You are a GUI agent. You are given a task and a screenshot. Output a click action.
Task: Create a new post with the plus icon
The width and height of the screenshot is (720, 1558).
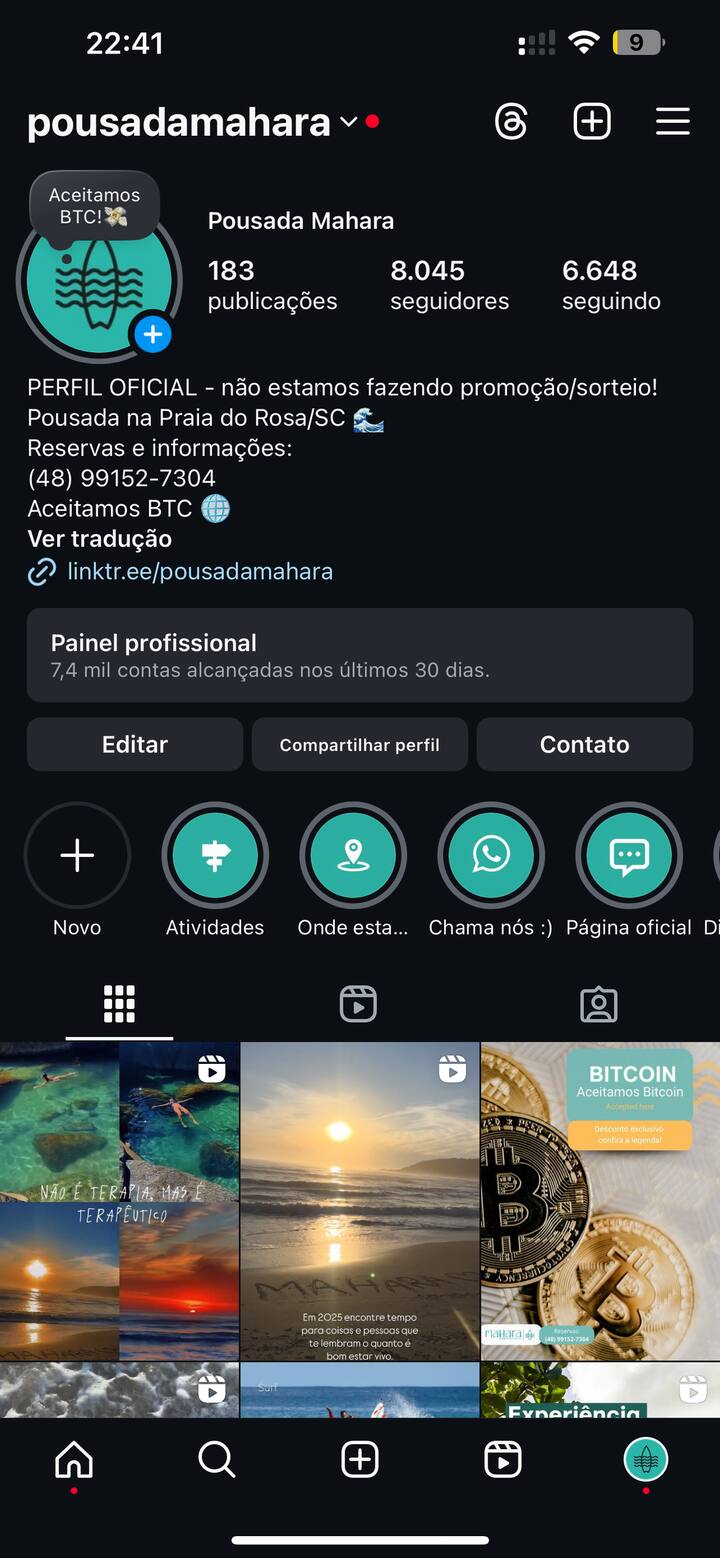[592, 122]
